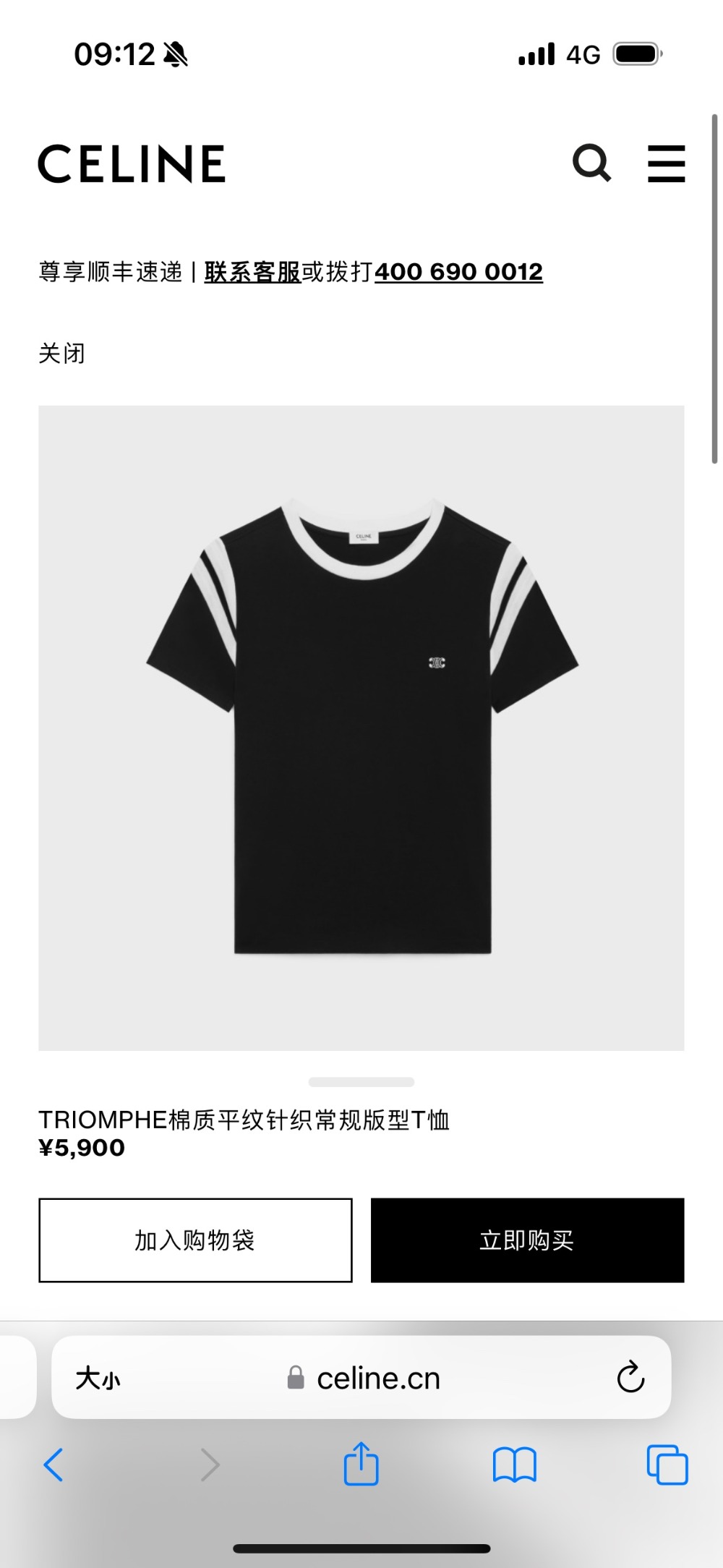Edit the celine.cn address bar

coord(377,1379)
